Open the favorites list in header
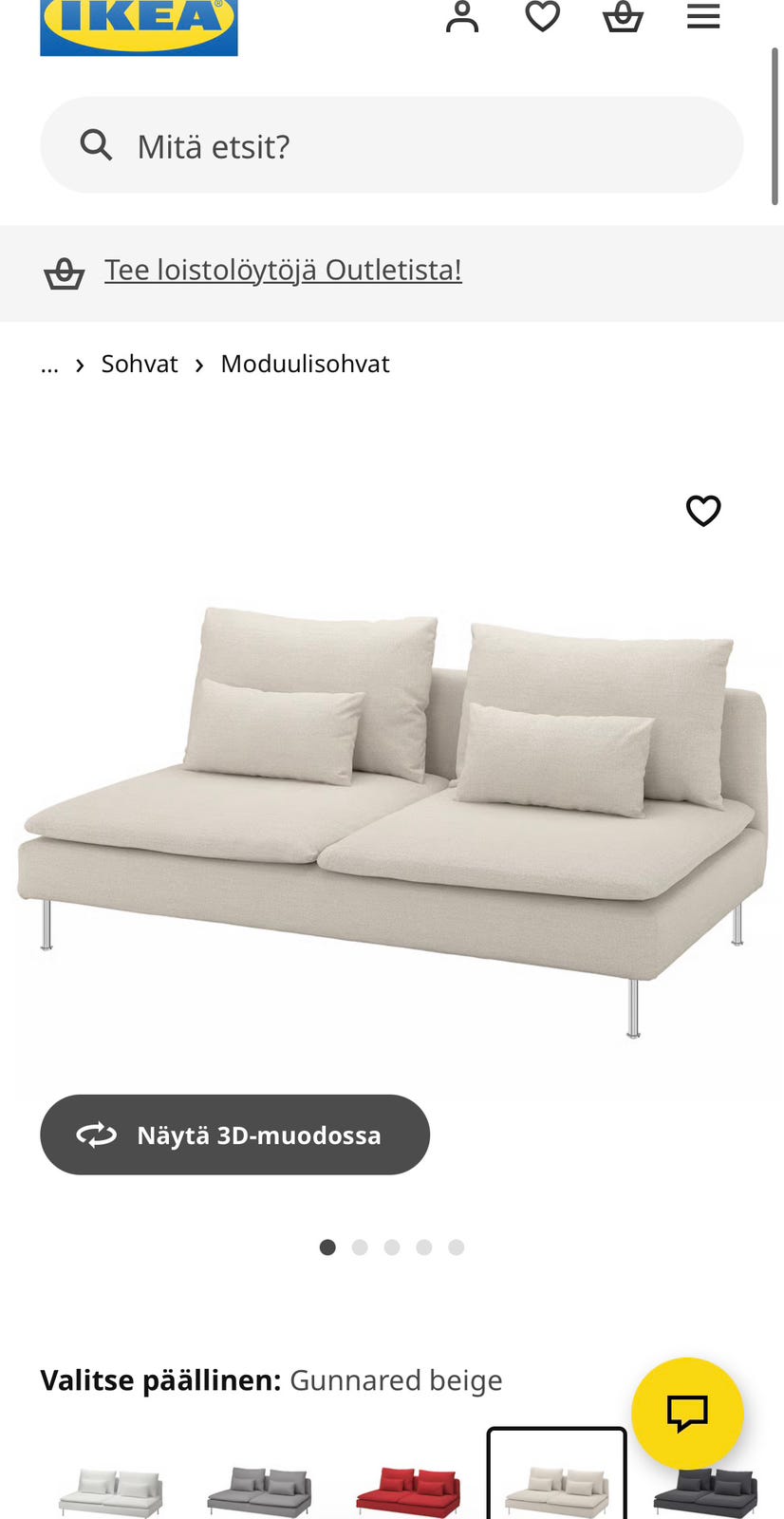784x1519 pixels. click(x=543, y=16)
